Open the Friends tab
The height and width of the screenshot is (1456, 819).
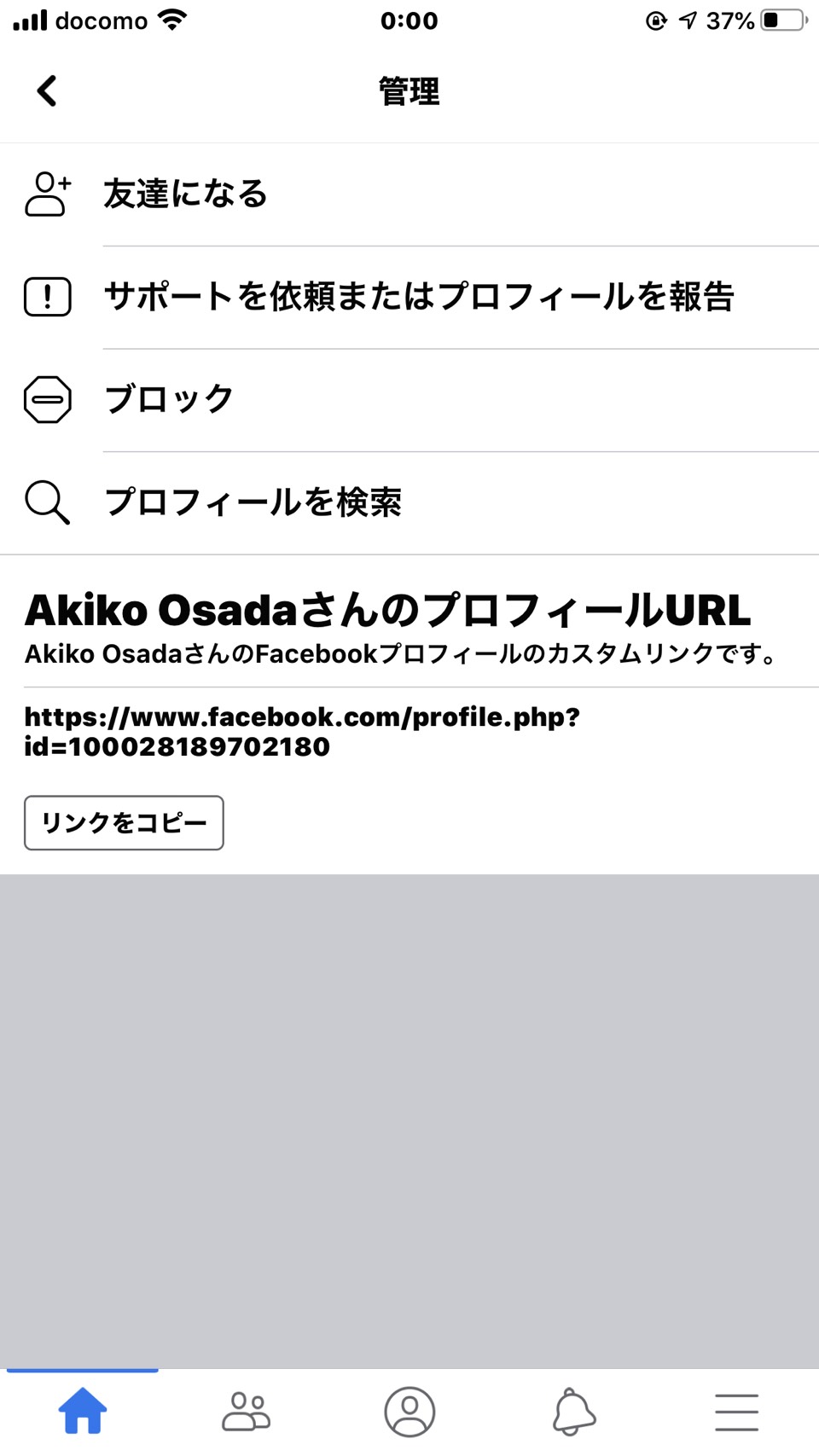[x=246, y=1412]
